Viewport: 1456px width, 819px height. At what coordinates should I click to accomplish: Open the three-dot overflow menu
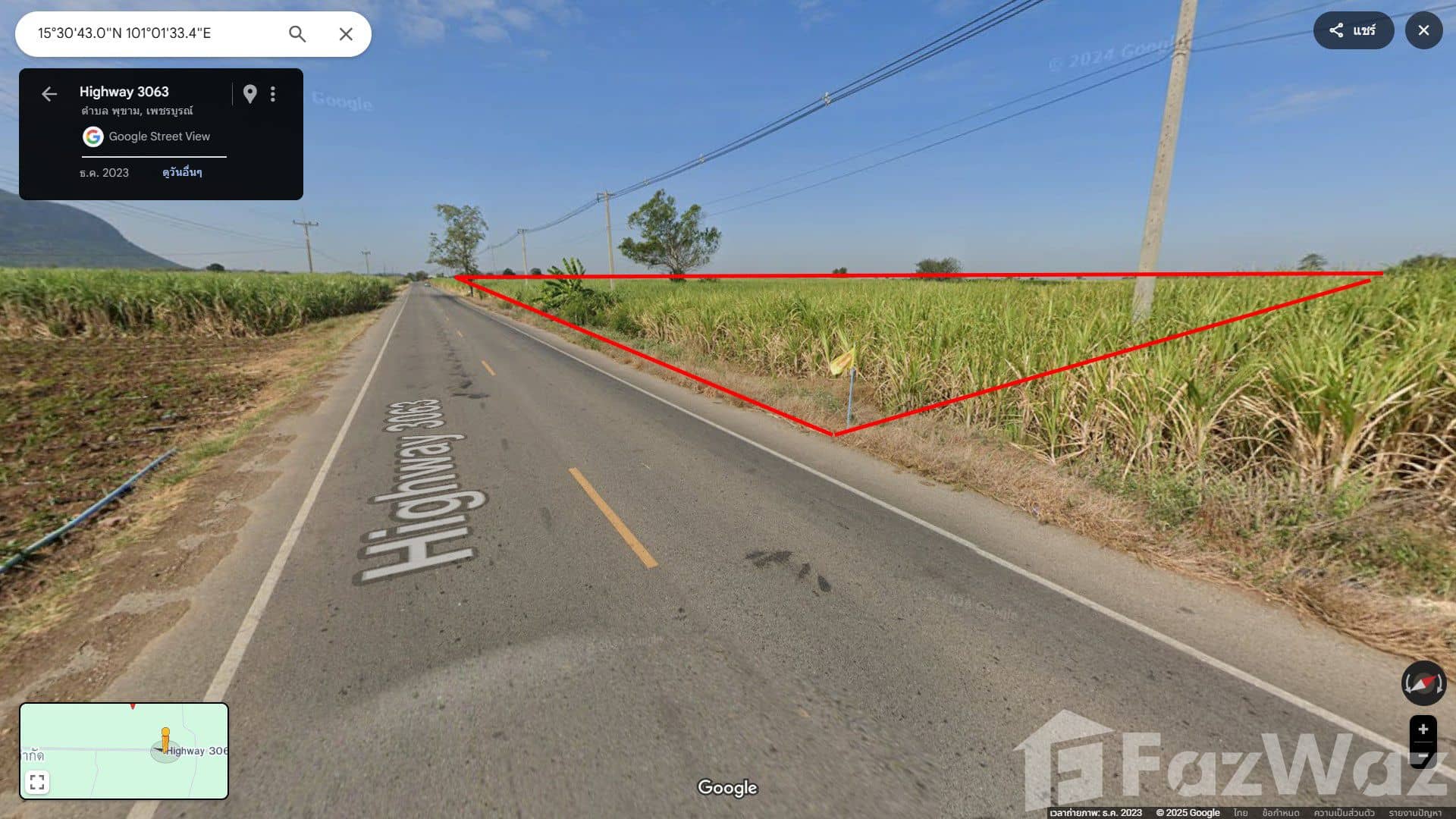(x=273, y=93)
